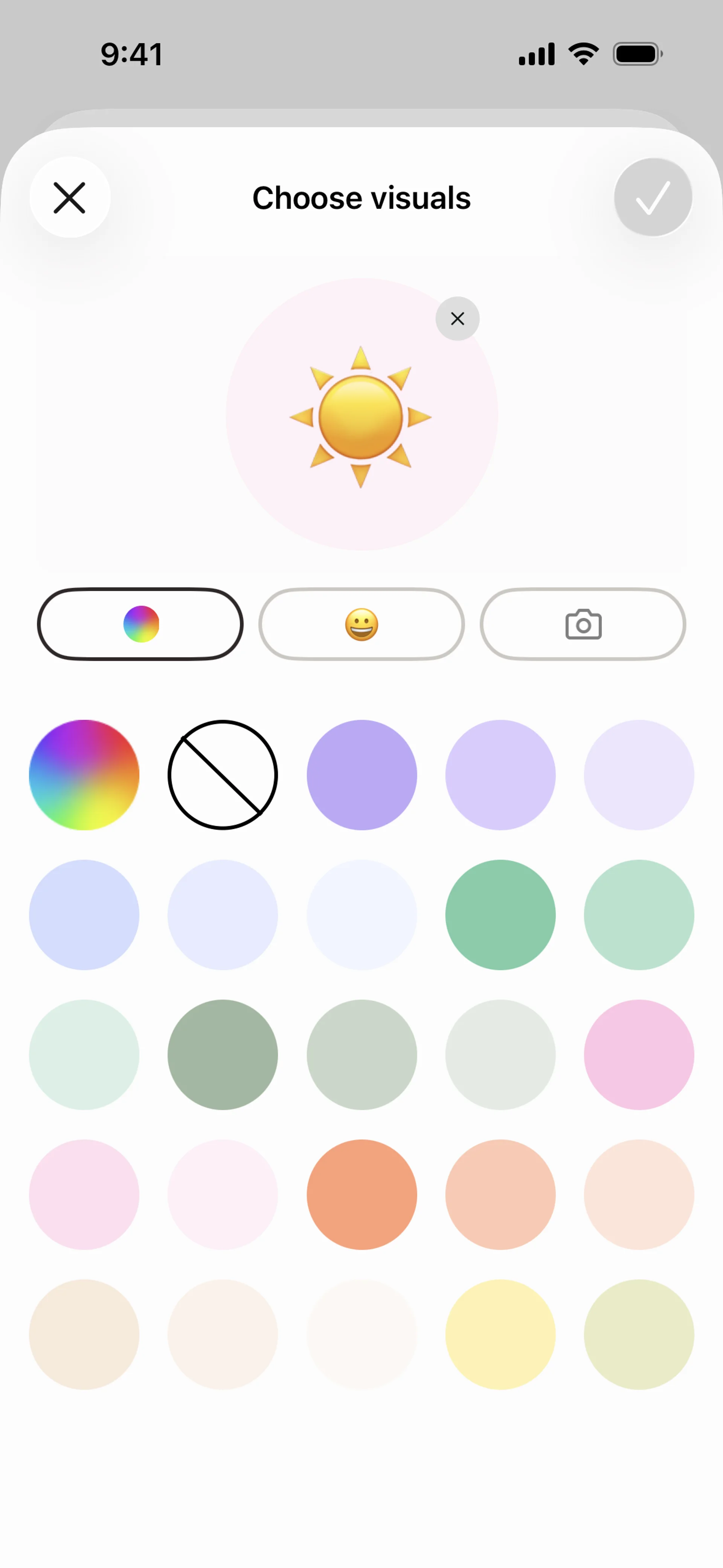Image resolution: width=723 pixels, height=1568 pixels.
Task: Remove the sun emoji from preview
Action: pos(457,318)
